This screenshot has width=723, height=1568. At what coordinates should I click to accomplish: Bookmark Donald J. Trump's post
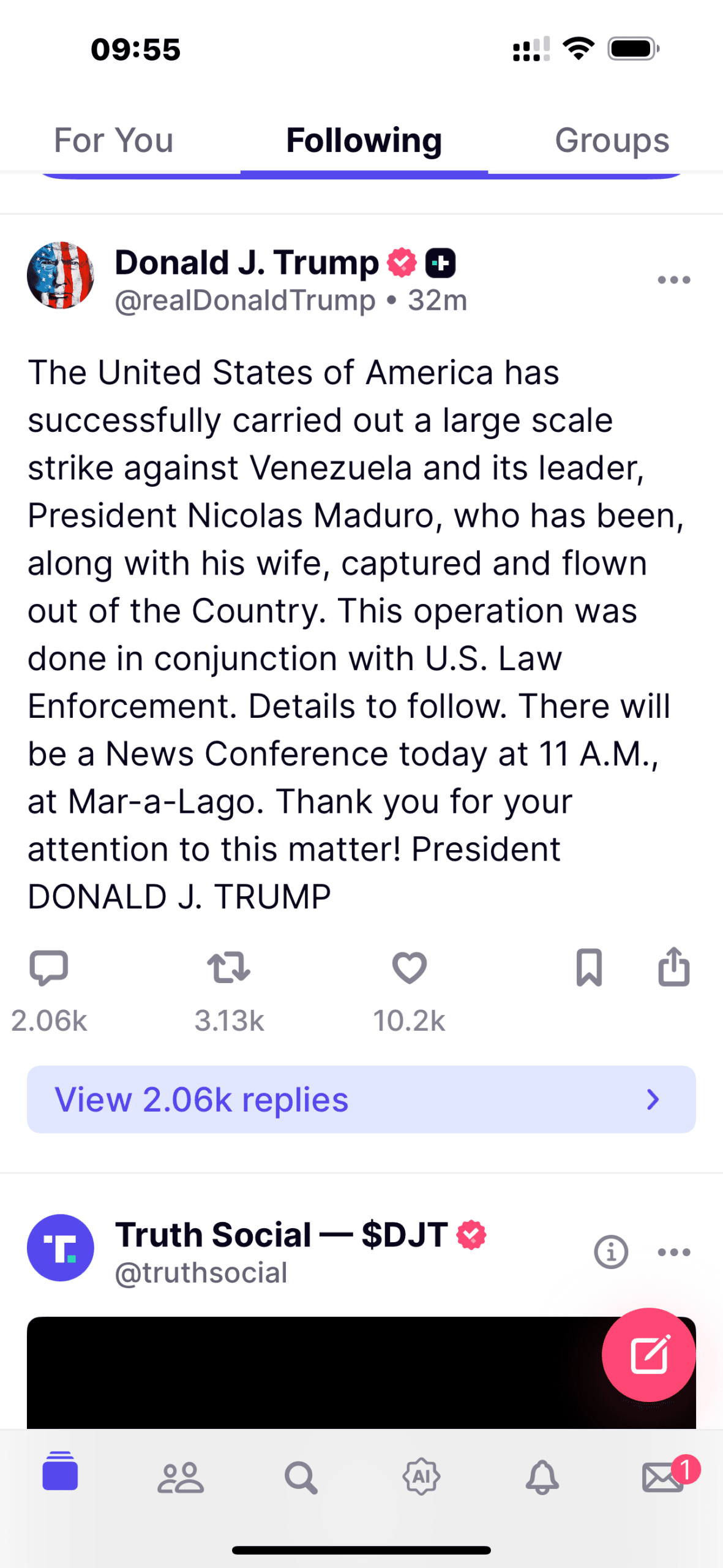(x=589, y=968)
